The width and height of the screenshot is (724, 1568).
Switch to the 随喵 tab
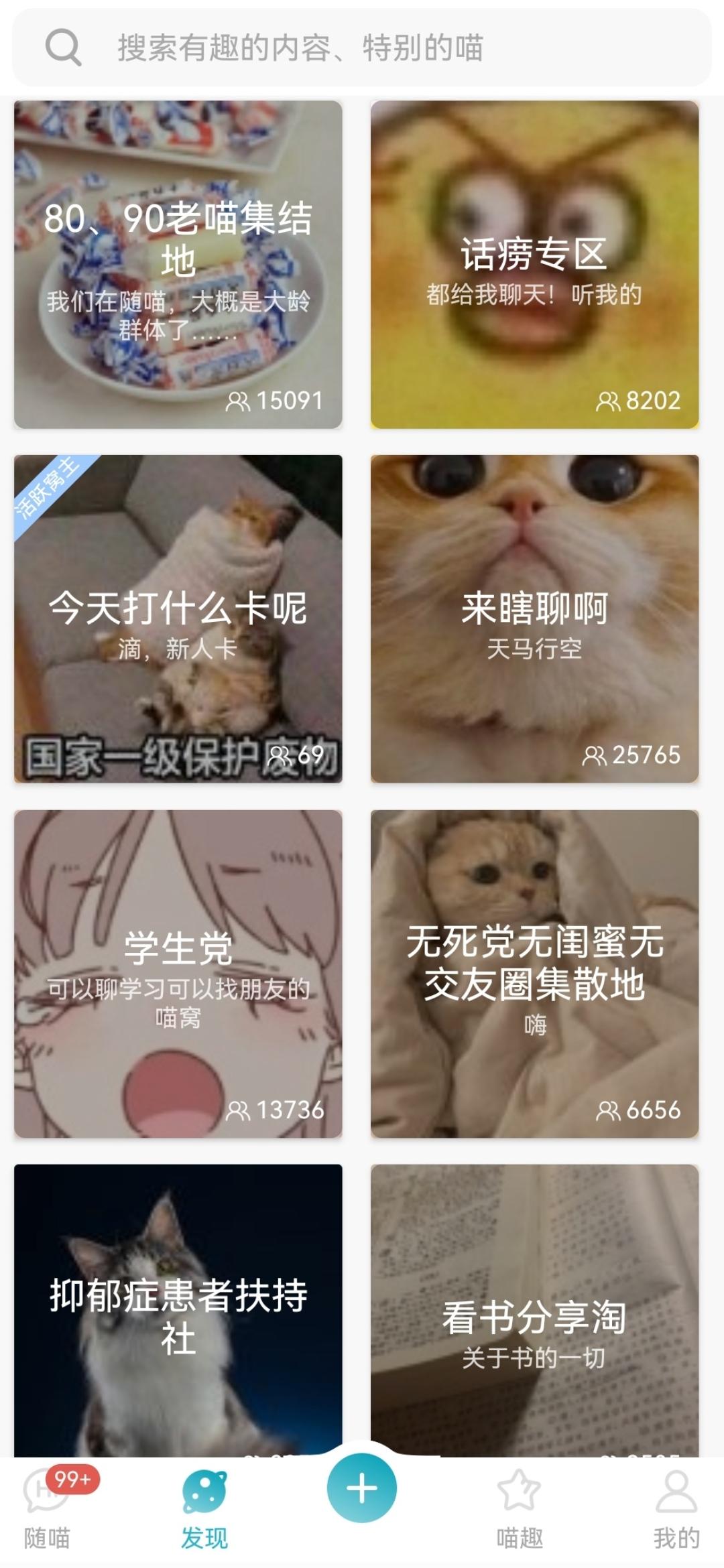pyautogui.click(x=48, y=1509)
